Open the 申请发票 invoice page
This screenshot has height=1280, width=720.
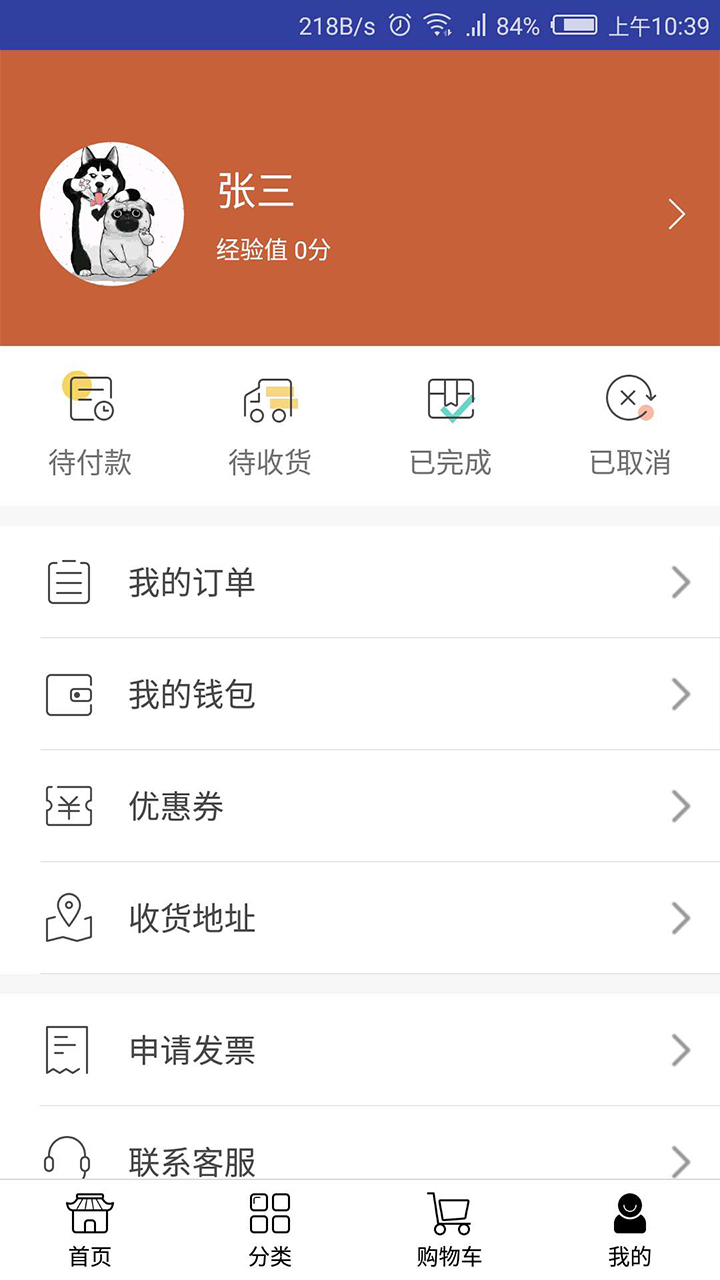click(x=360, y=1050)
